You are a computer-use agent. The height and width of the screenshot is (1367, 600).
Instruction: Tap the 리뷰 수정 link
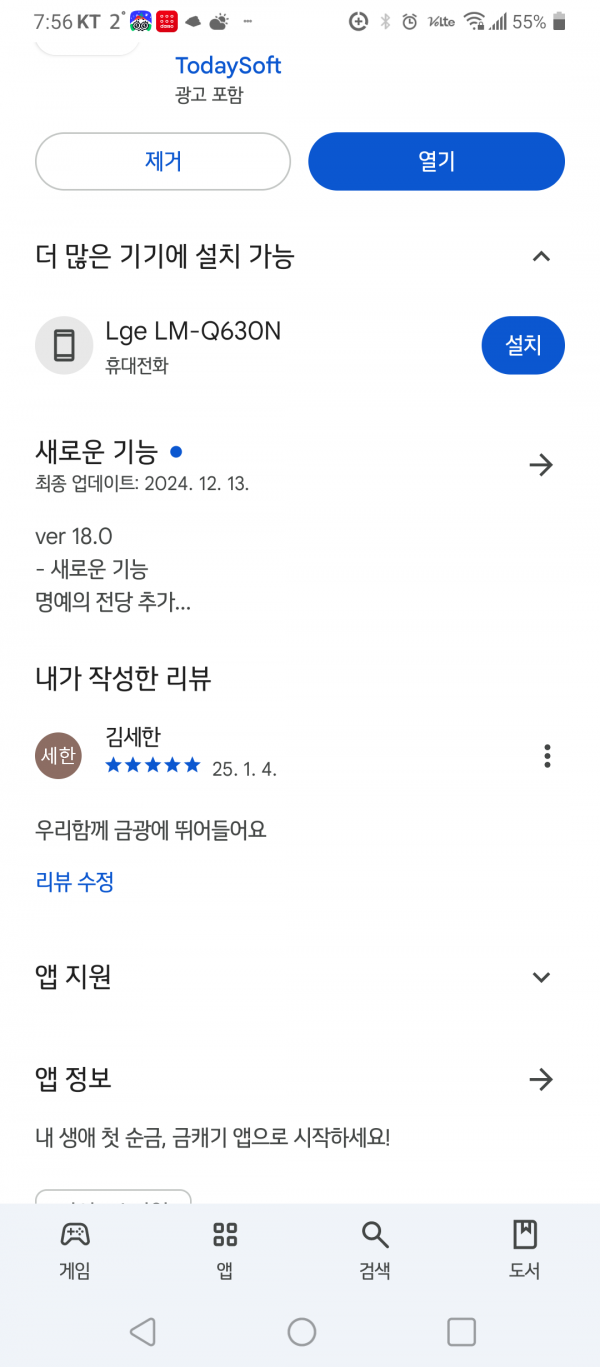point(75,882)
